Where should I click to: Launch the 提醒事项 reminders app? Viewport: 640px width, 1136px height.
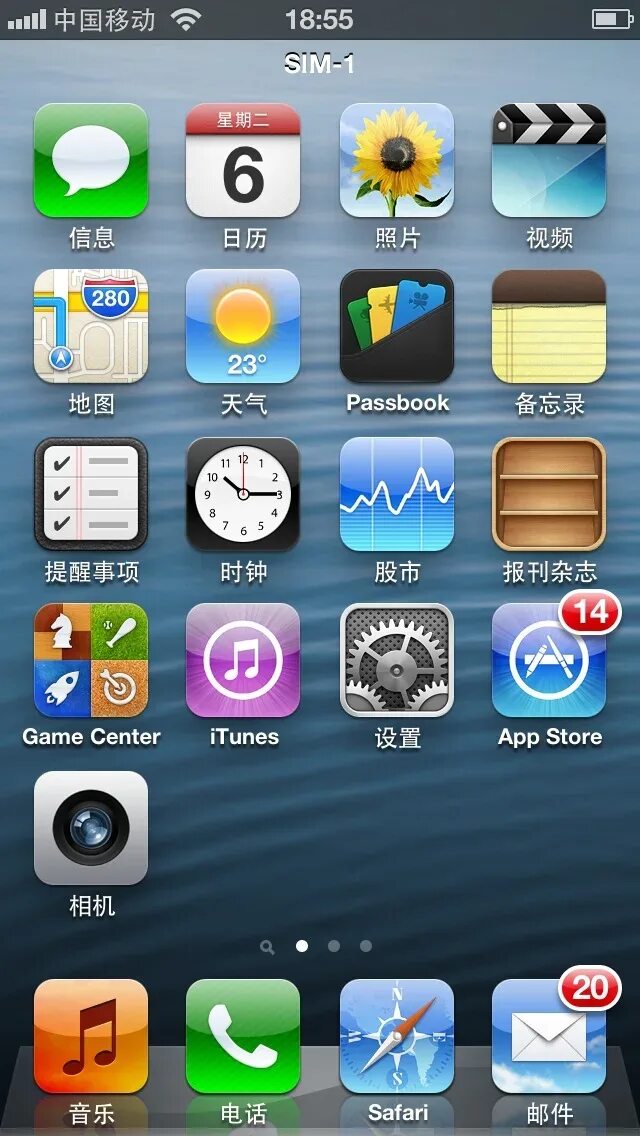[91, 494]
